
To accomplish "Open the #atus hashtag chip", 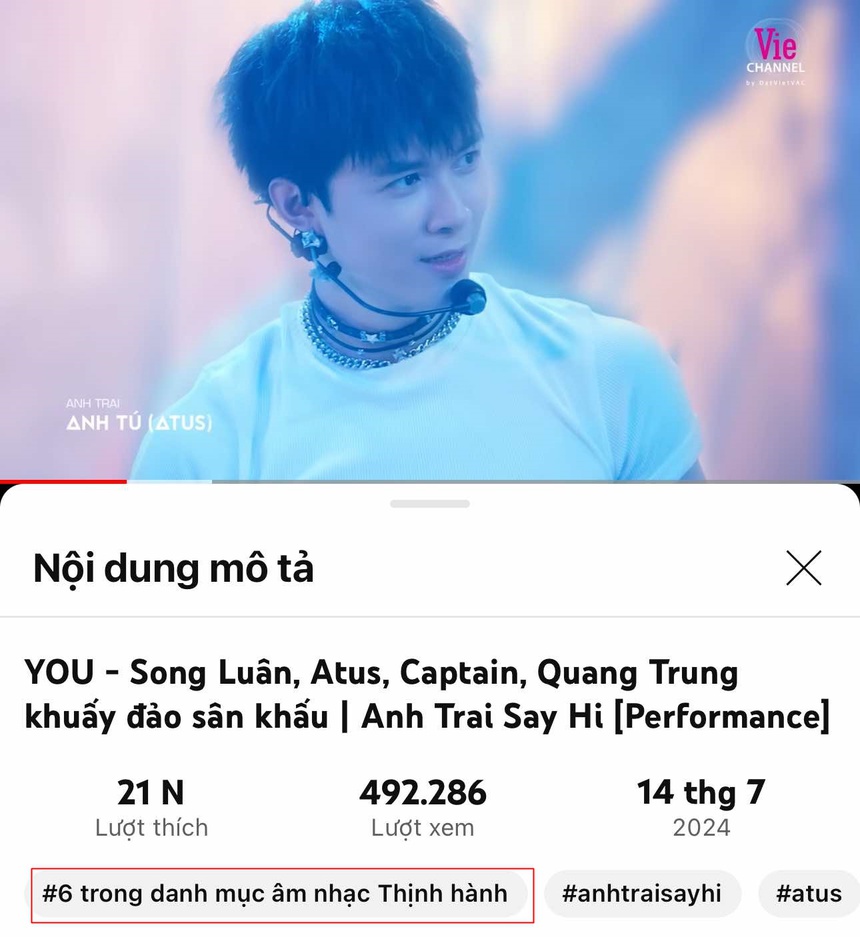I will [x=809, y=893].
